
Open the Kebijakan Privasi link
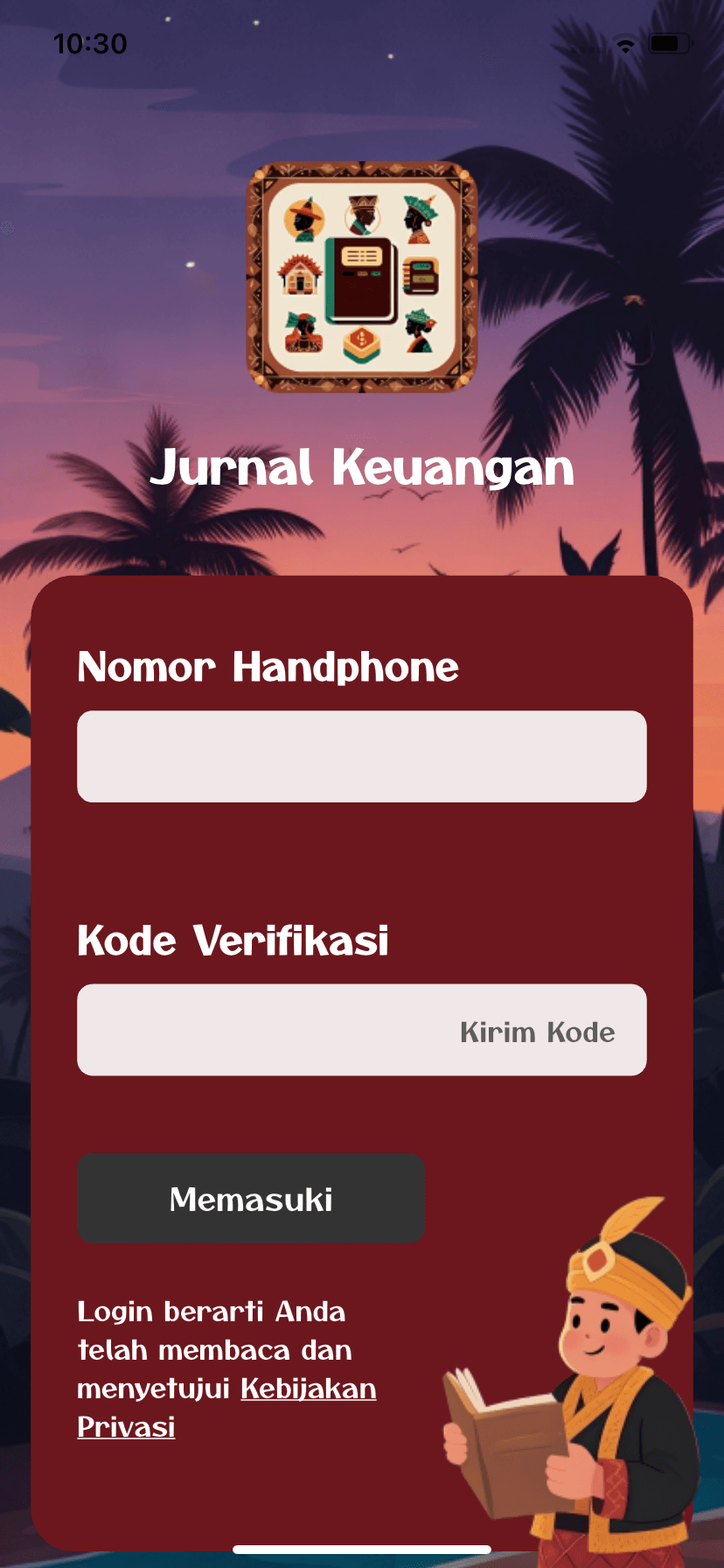[x=308, y=1389]
